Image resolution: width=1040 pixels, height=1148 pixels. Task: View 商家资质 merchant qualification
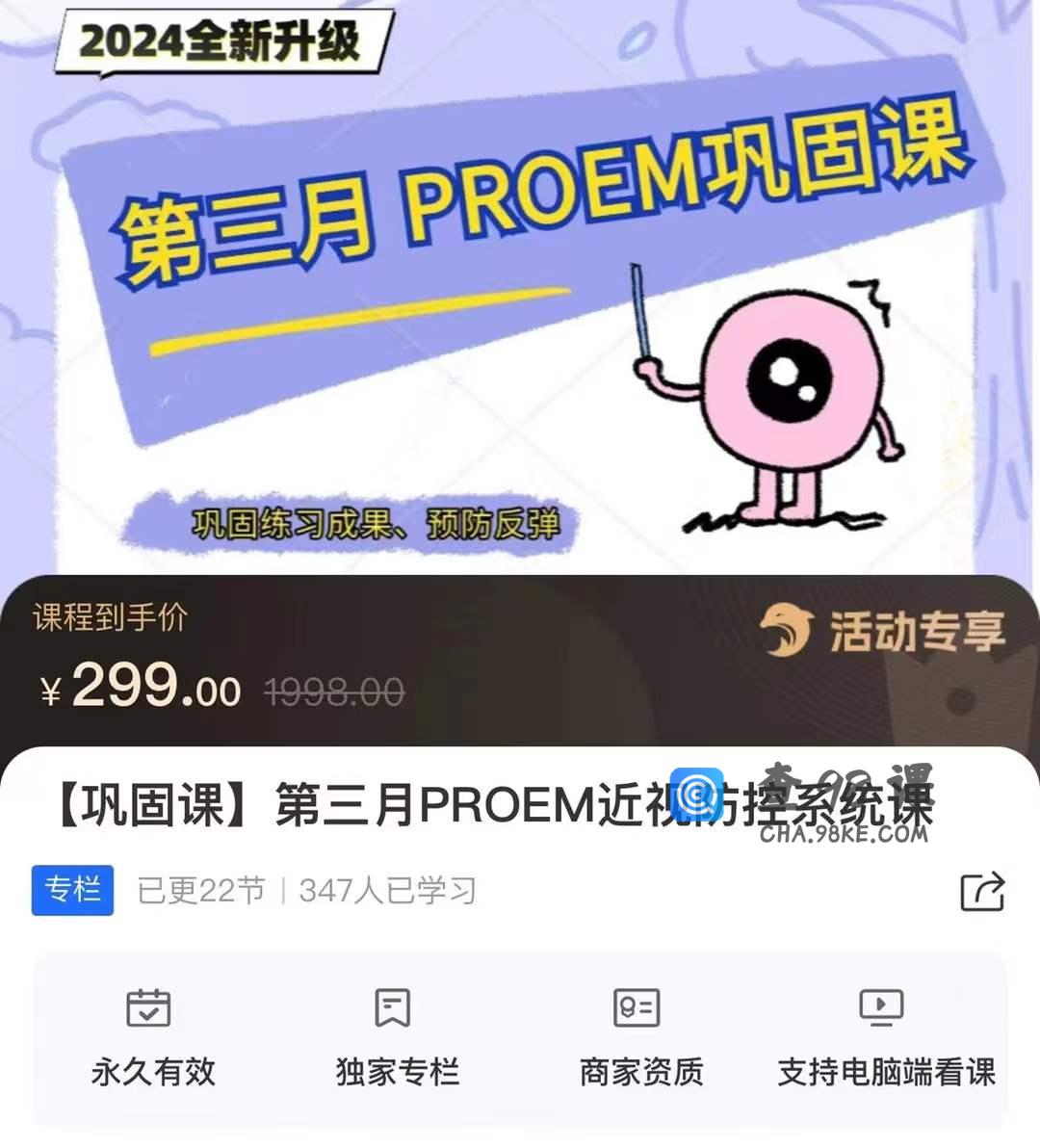pyautogui.click(x=640, y=1038)
